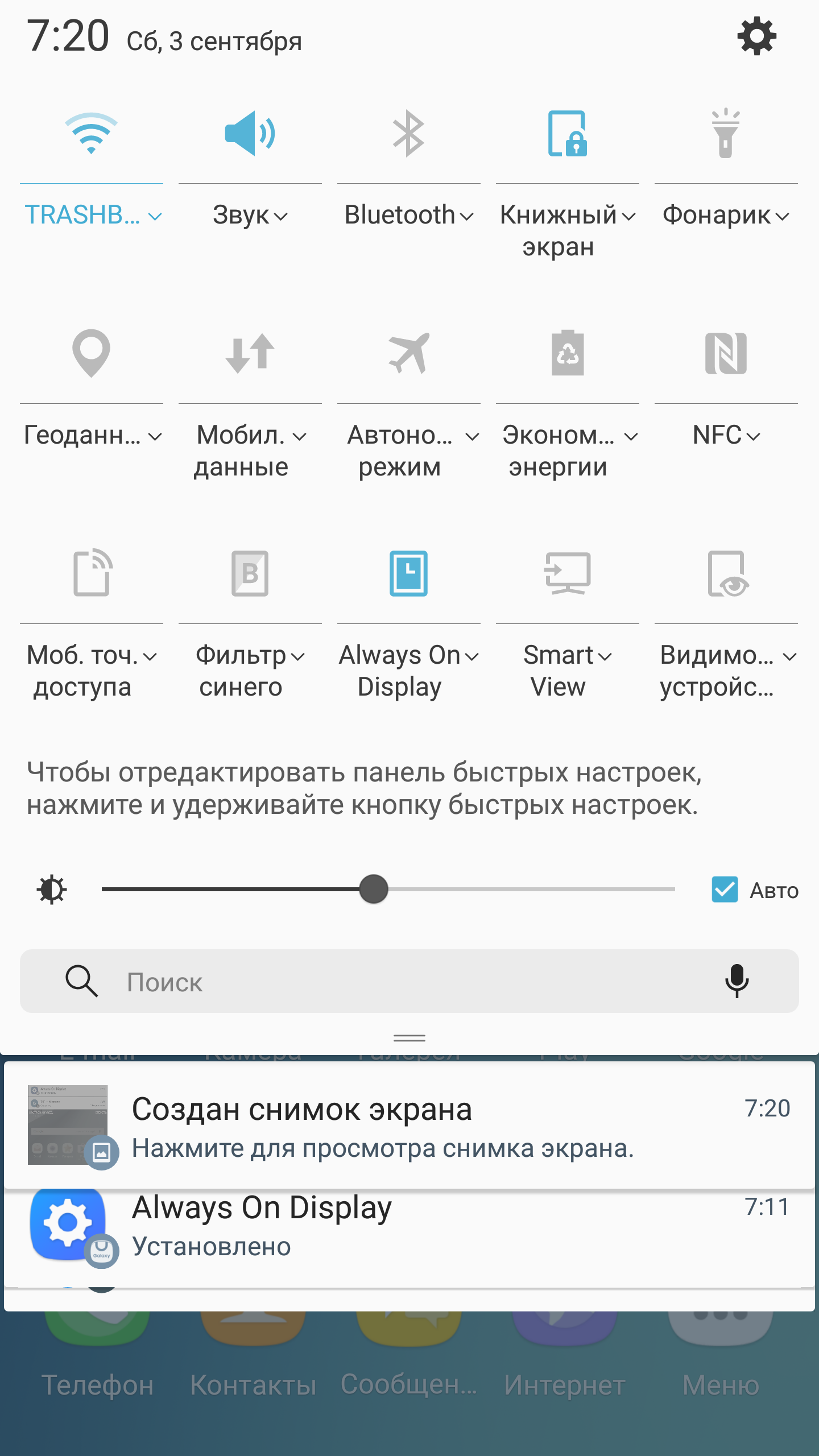
Task: Enable NFC
Action: pos(726,353)
